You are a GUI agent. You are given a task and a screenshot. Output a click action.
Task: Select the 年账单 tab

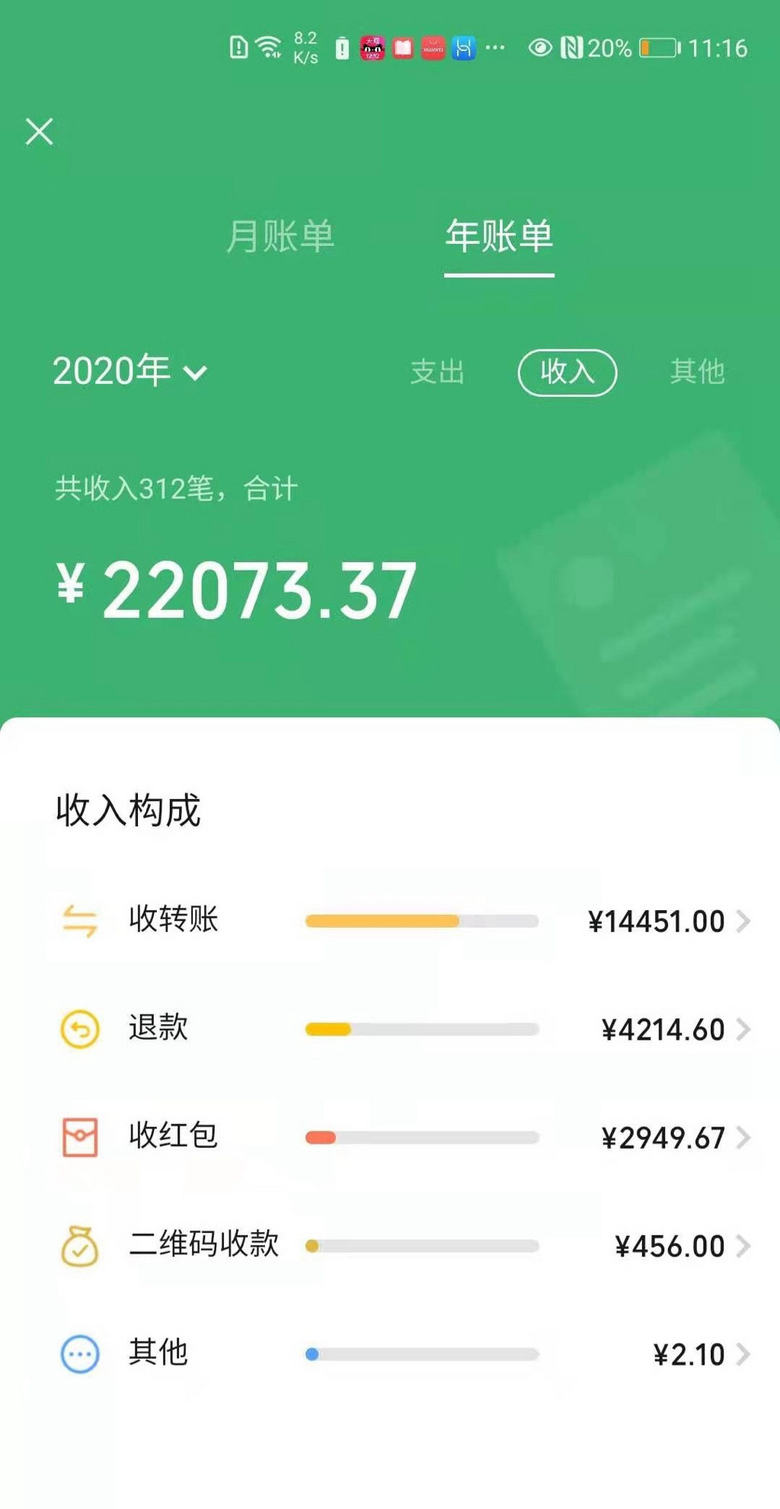click(x=499, y=237)
